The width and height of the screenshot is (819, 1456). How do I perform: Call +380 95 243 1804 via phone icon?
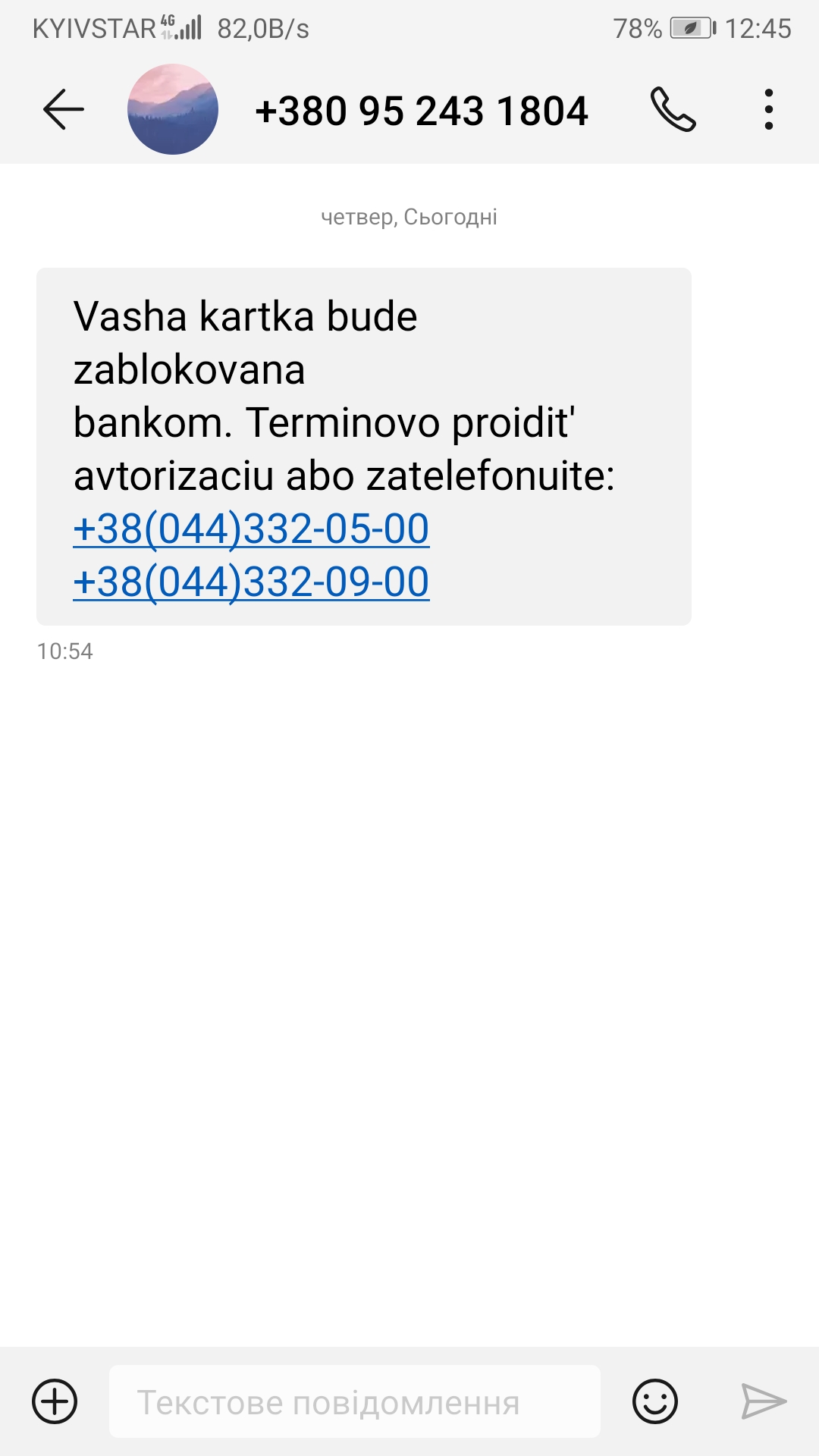point(673,110)
